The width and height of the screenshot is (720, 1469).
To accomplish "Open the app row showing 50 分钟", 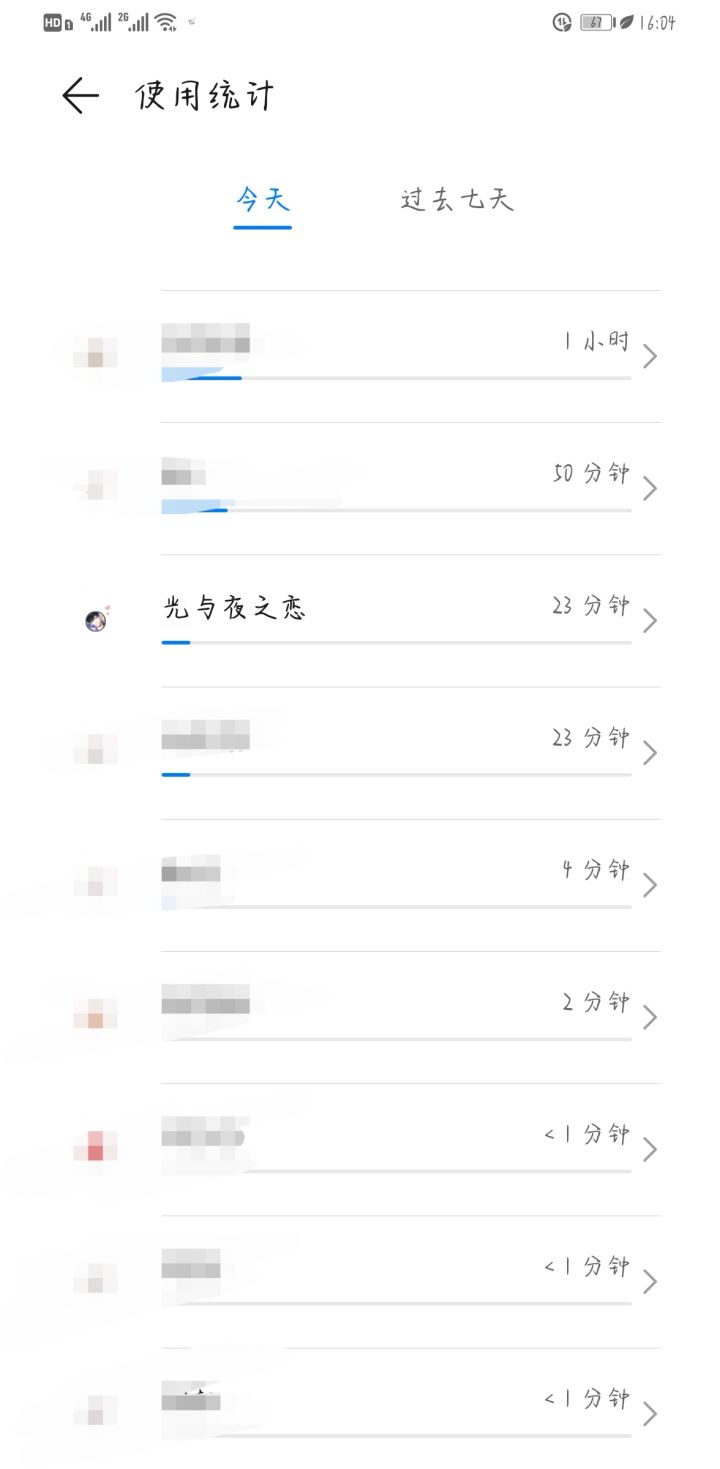I will click(x=360, y=489).
